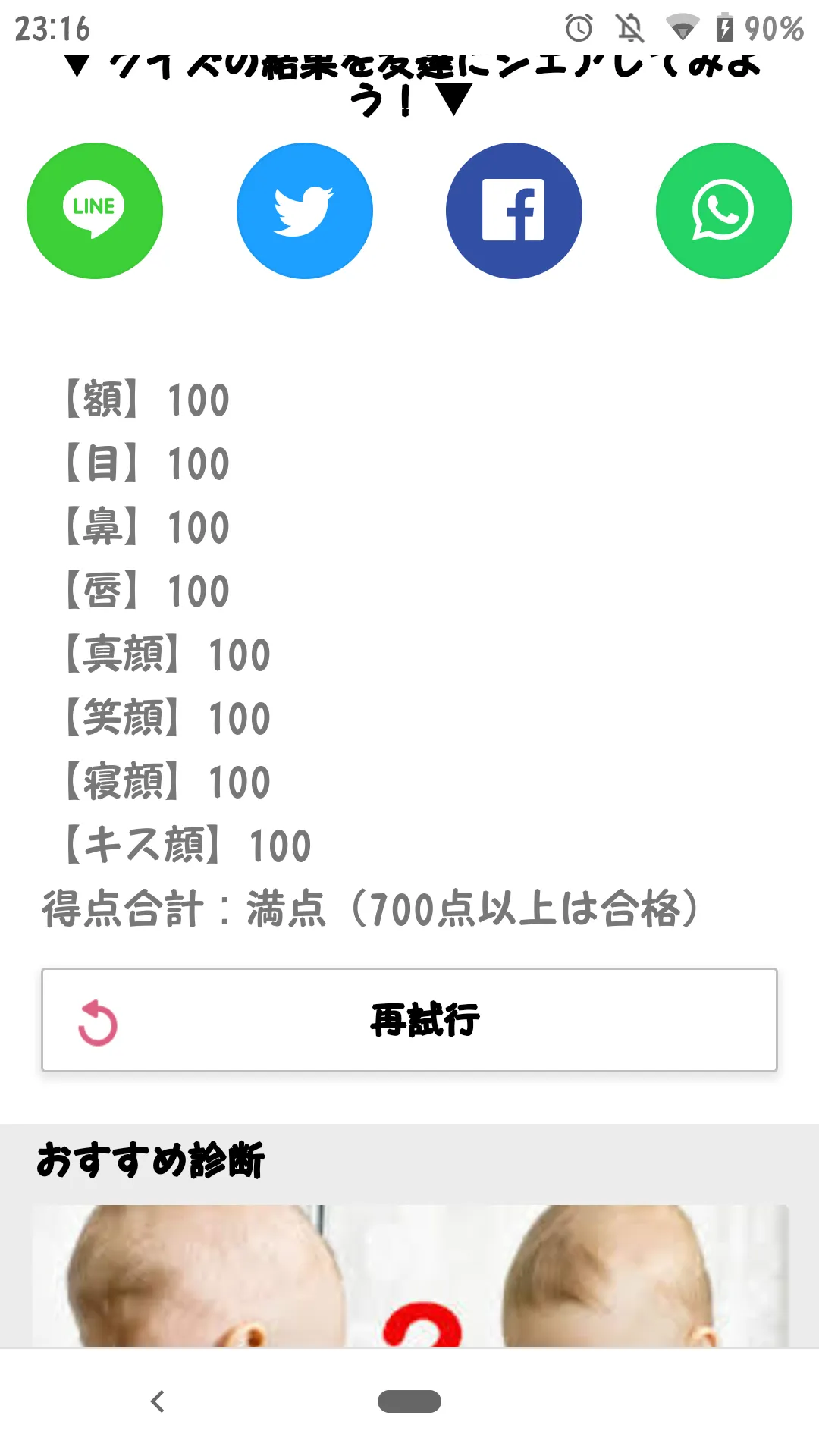Go back using the system back arrow
The height and width of the screenshot is (1456, 819).
coord(158,1401)
